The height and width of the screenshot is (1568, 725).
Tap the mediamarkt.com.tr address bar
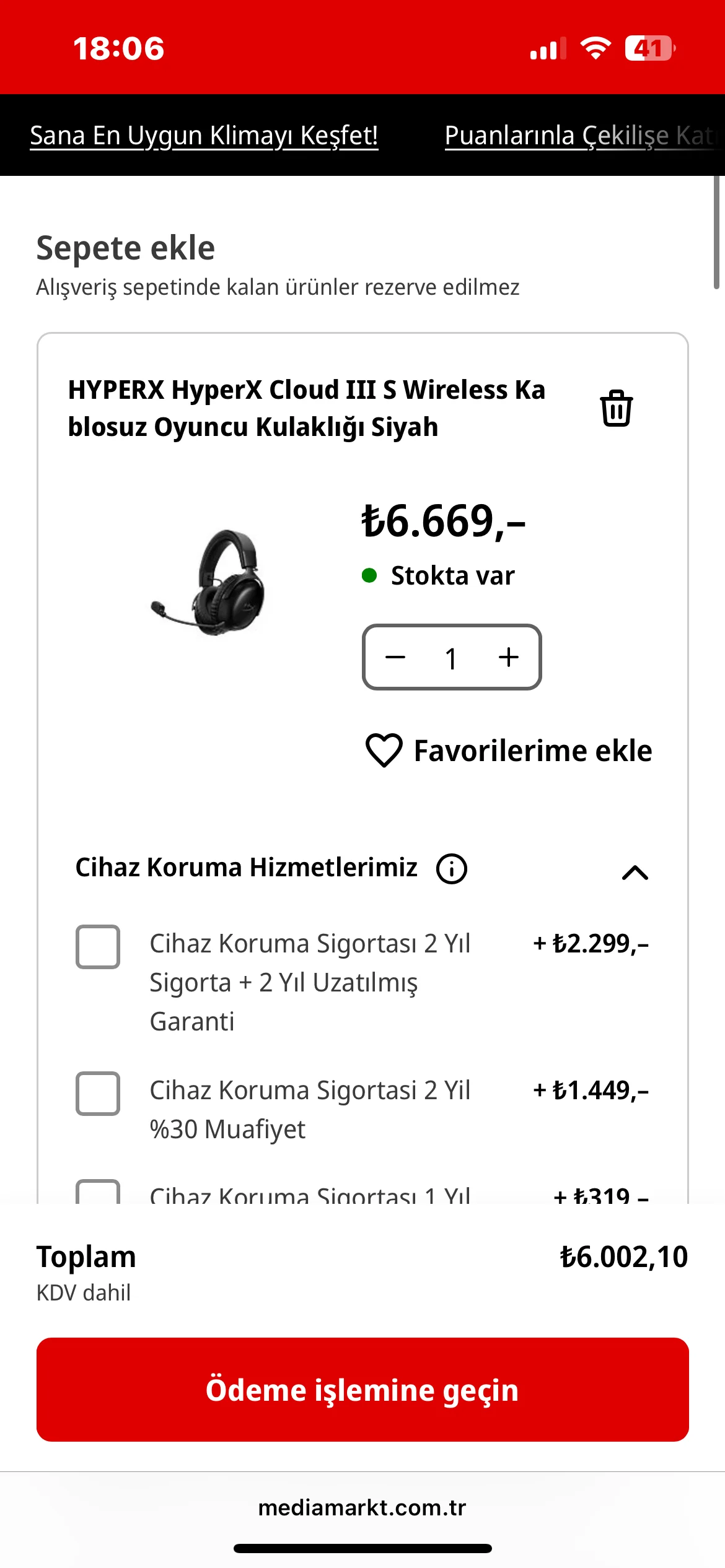tap(362, 1507)
